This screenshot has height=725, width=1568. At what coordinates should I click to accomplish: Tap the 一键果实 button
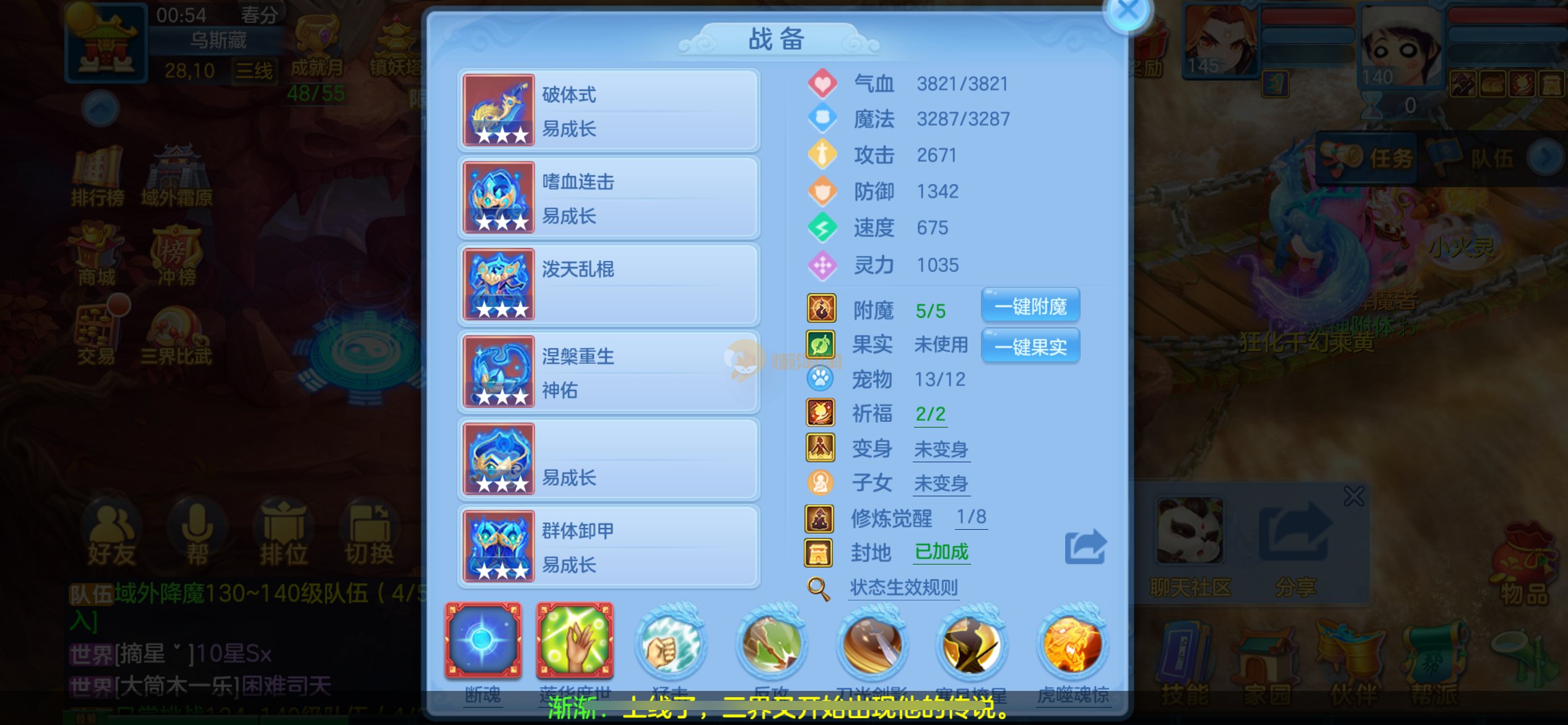coord(1030,347)
